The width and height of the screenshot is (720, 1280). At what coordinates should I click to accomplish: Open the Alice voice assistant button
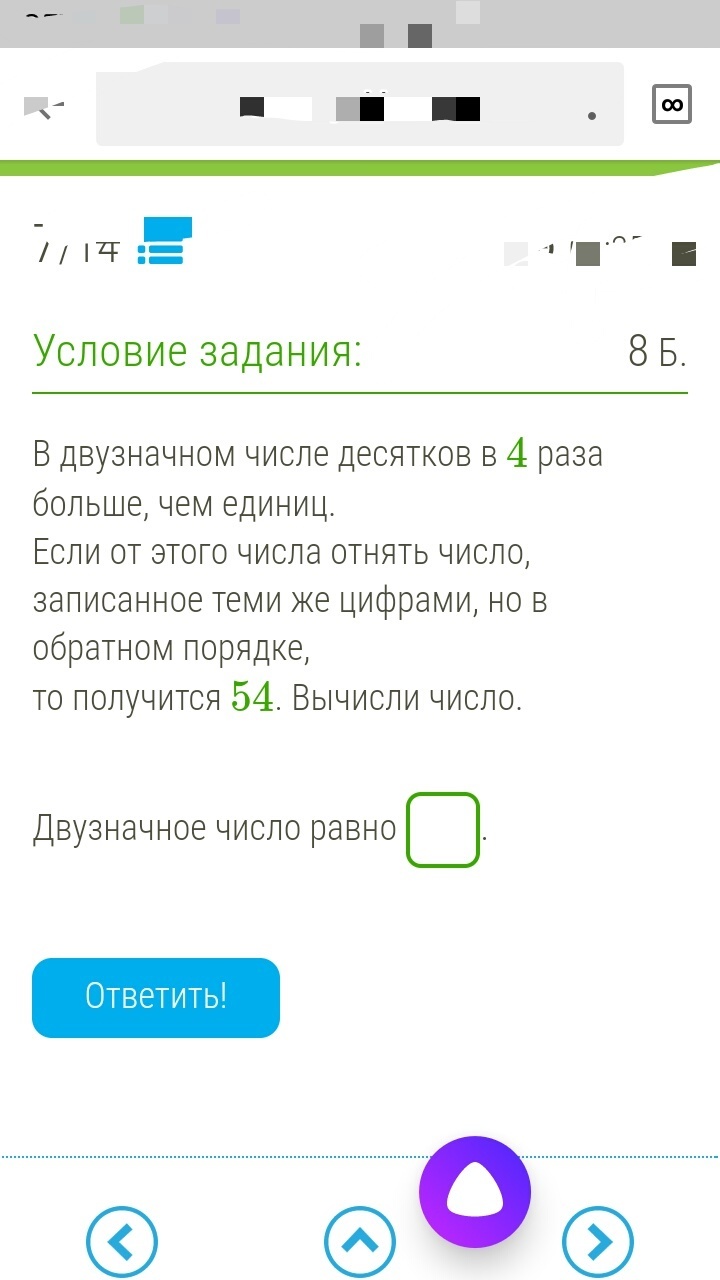pyautogui.click(x=475, y=1191)
